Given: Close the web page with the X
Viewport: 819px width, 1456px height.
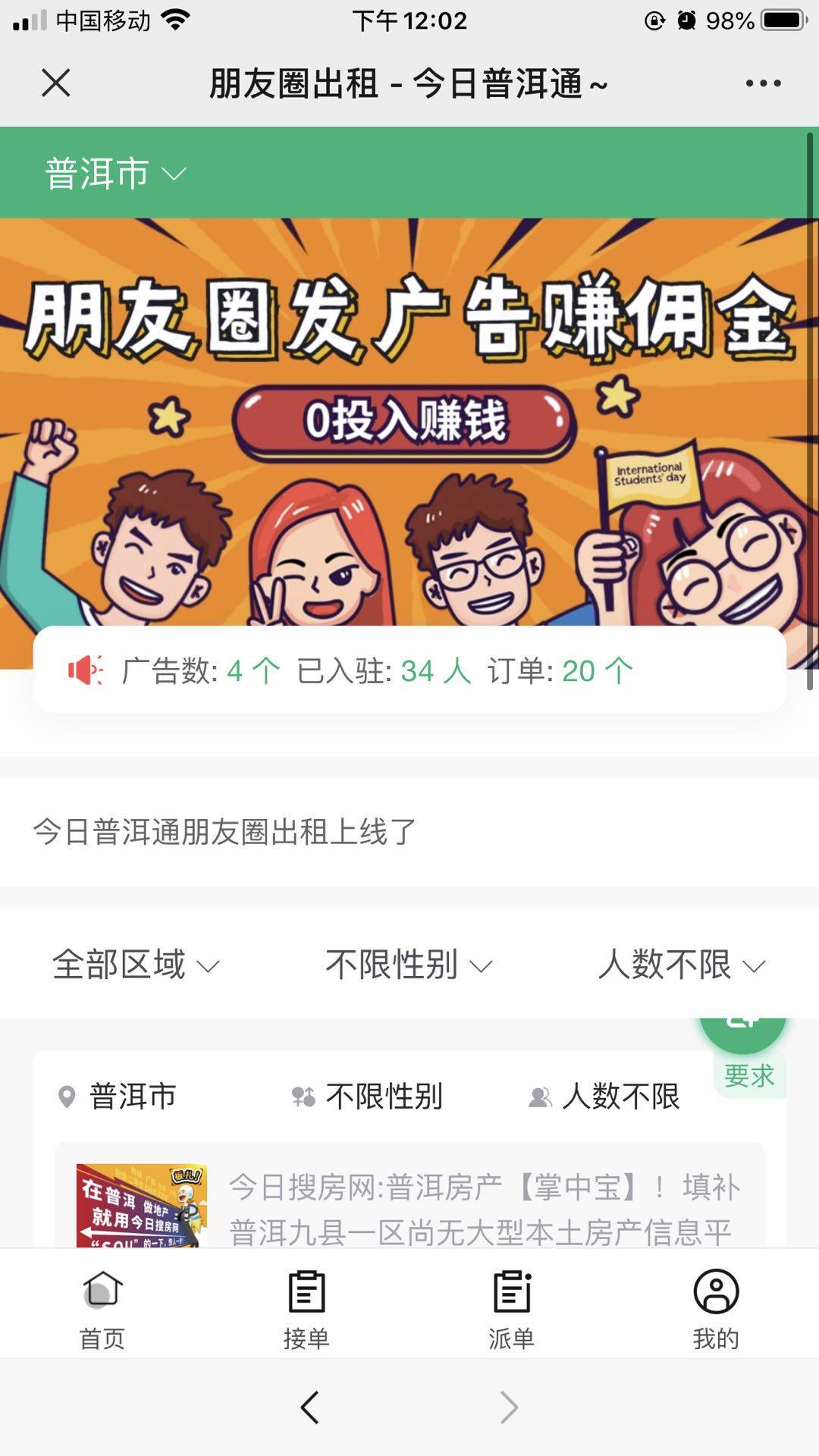Looking at the screenshot, I should tap(55, 83).
